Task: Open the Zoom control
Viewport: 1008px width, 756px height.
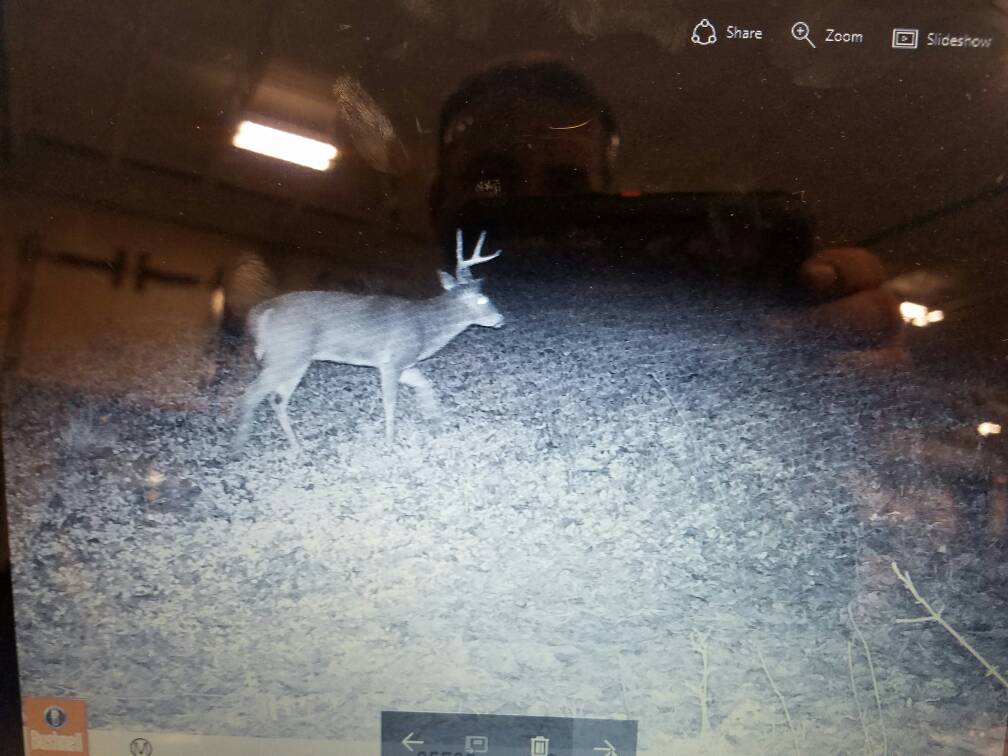Action: pos(826,35)
